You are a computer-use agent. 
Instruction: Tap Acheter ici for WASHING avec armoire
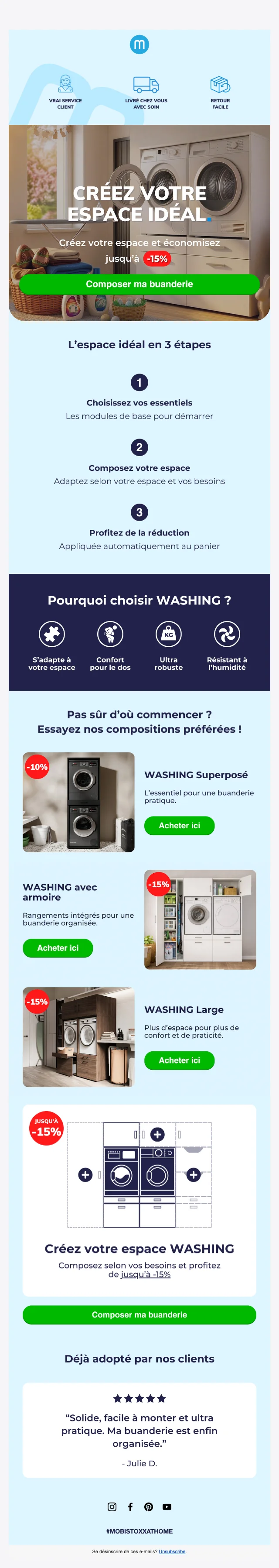pyautogui.click(x=58, y=948)
